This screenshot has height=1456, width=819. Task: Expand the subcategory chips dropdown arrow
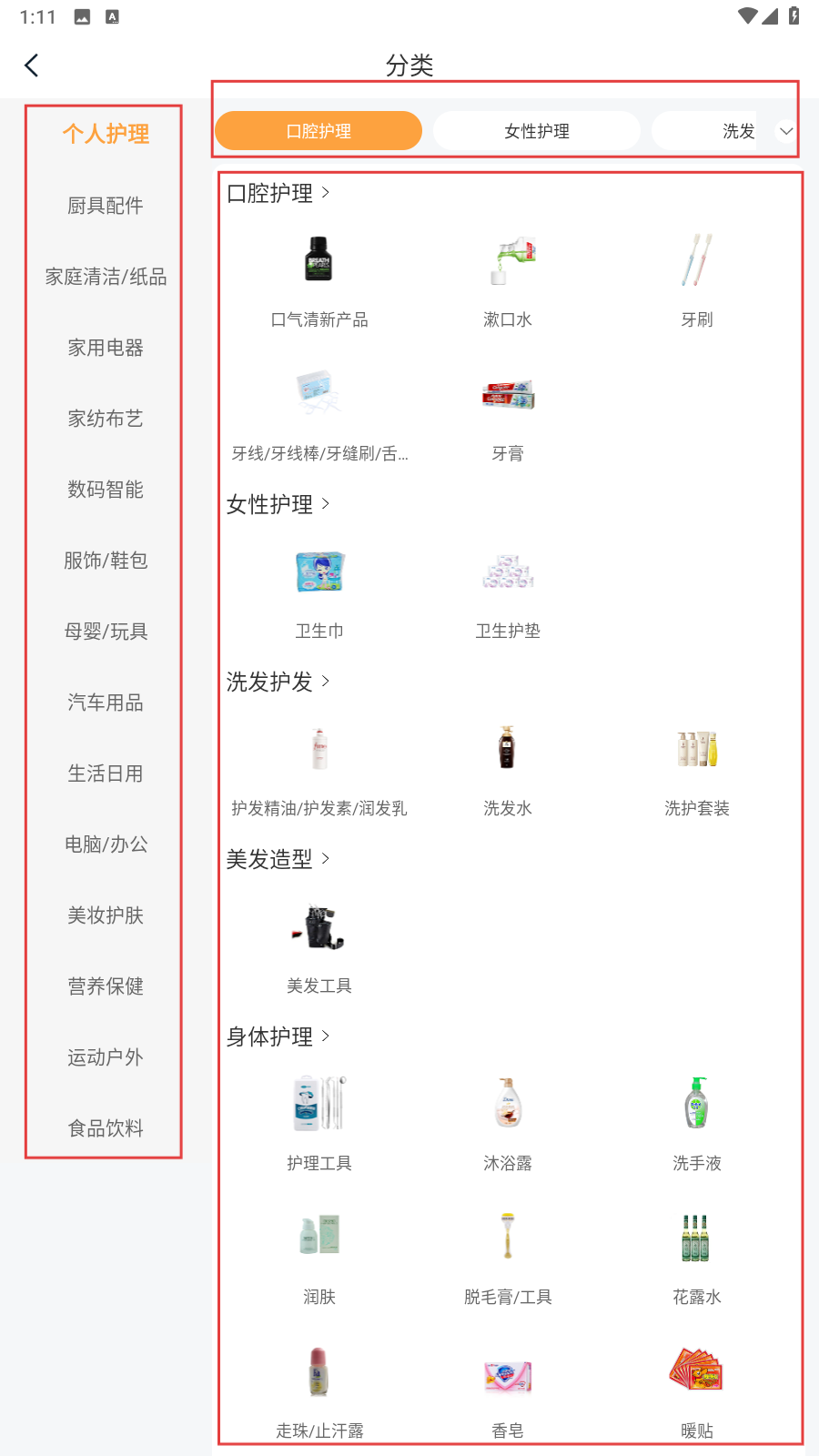tap(786, 131)
